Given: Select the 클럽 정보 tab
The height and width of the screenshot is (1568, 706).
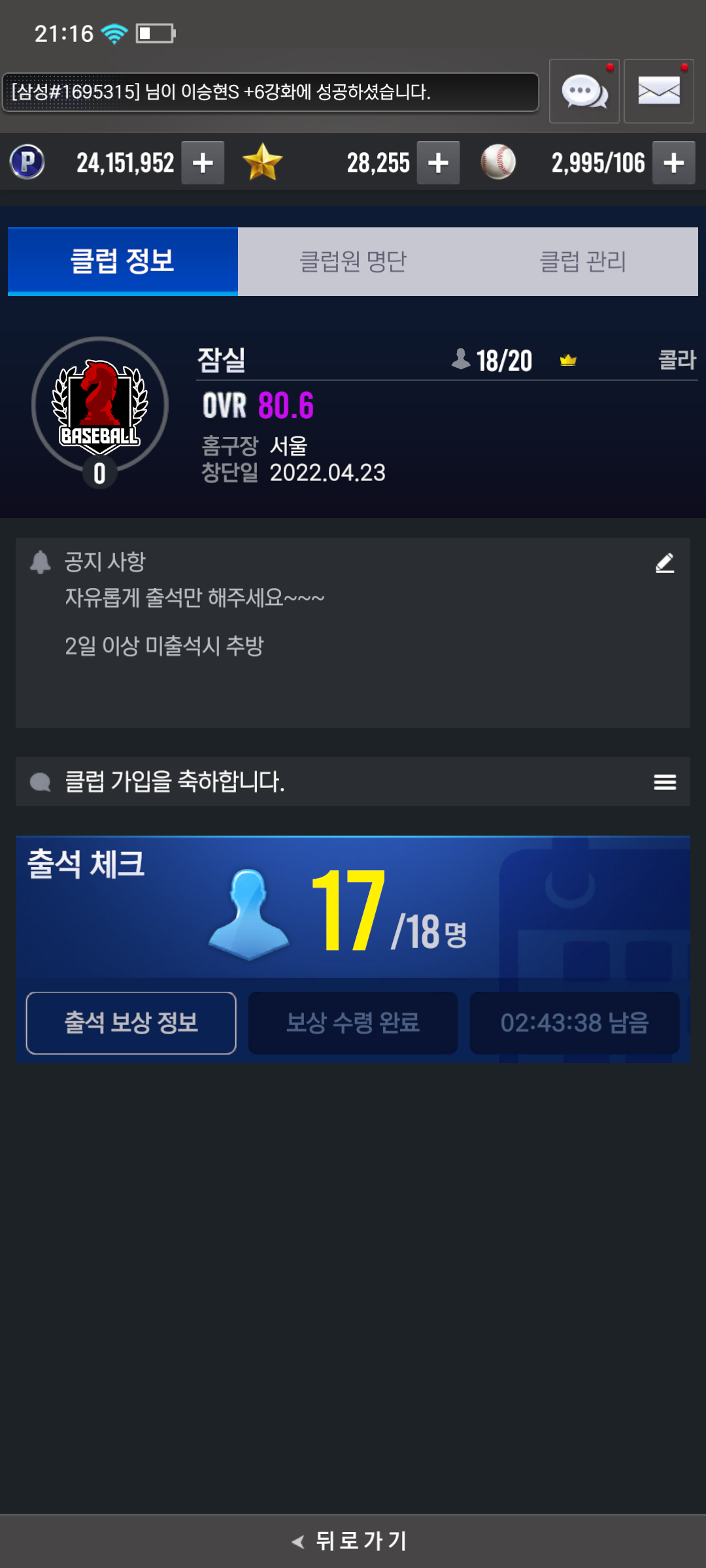Looking at the screenshot, I should click(123, 262).
